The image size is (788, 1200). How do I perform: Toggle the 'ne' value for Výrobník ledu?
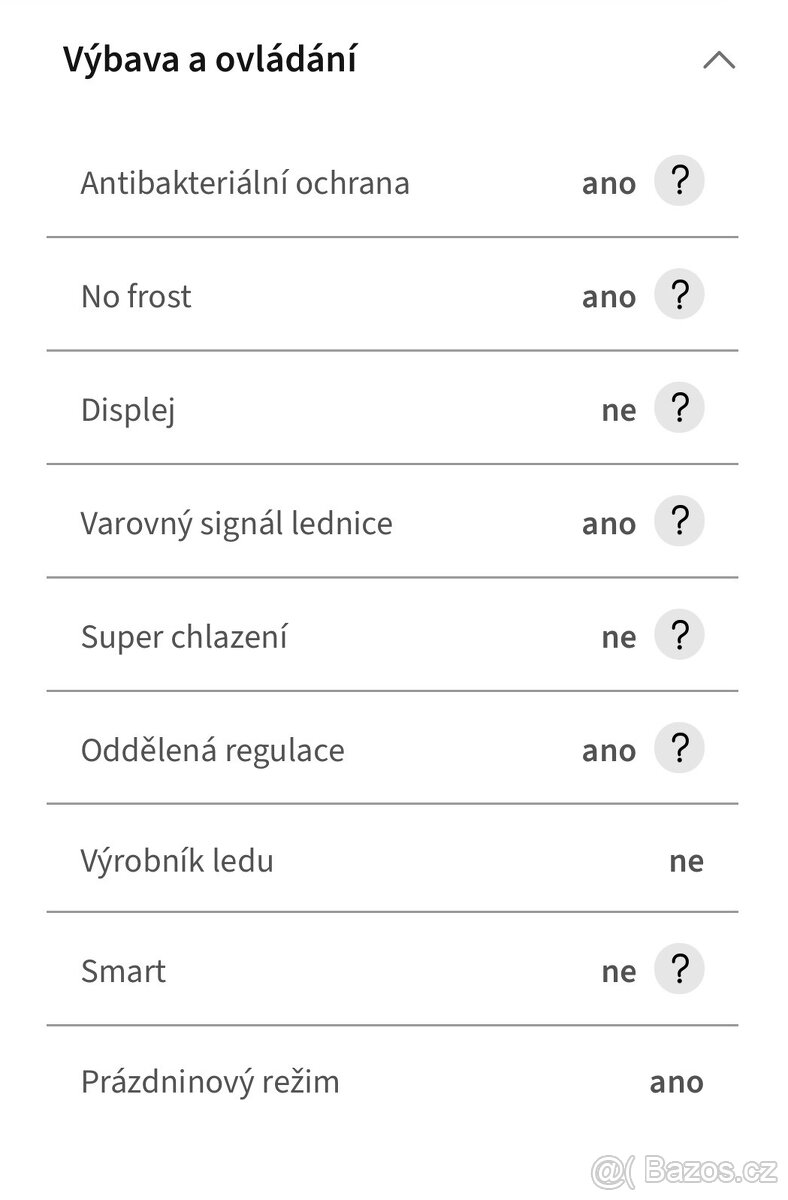pyautogui.click(x=687, y=861)
